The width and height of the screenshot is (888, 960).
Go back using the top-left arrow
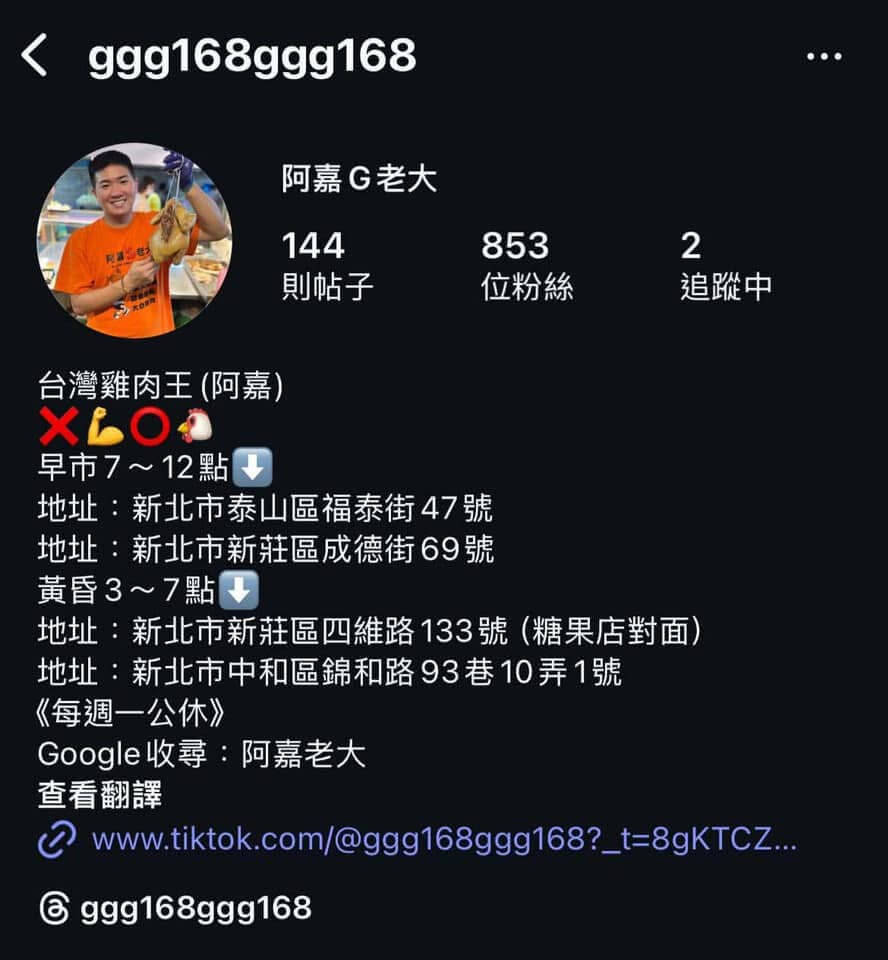(35, 56)
